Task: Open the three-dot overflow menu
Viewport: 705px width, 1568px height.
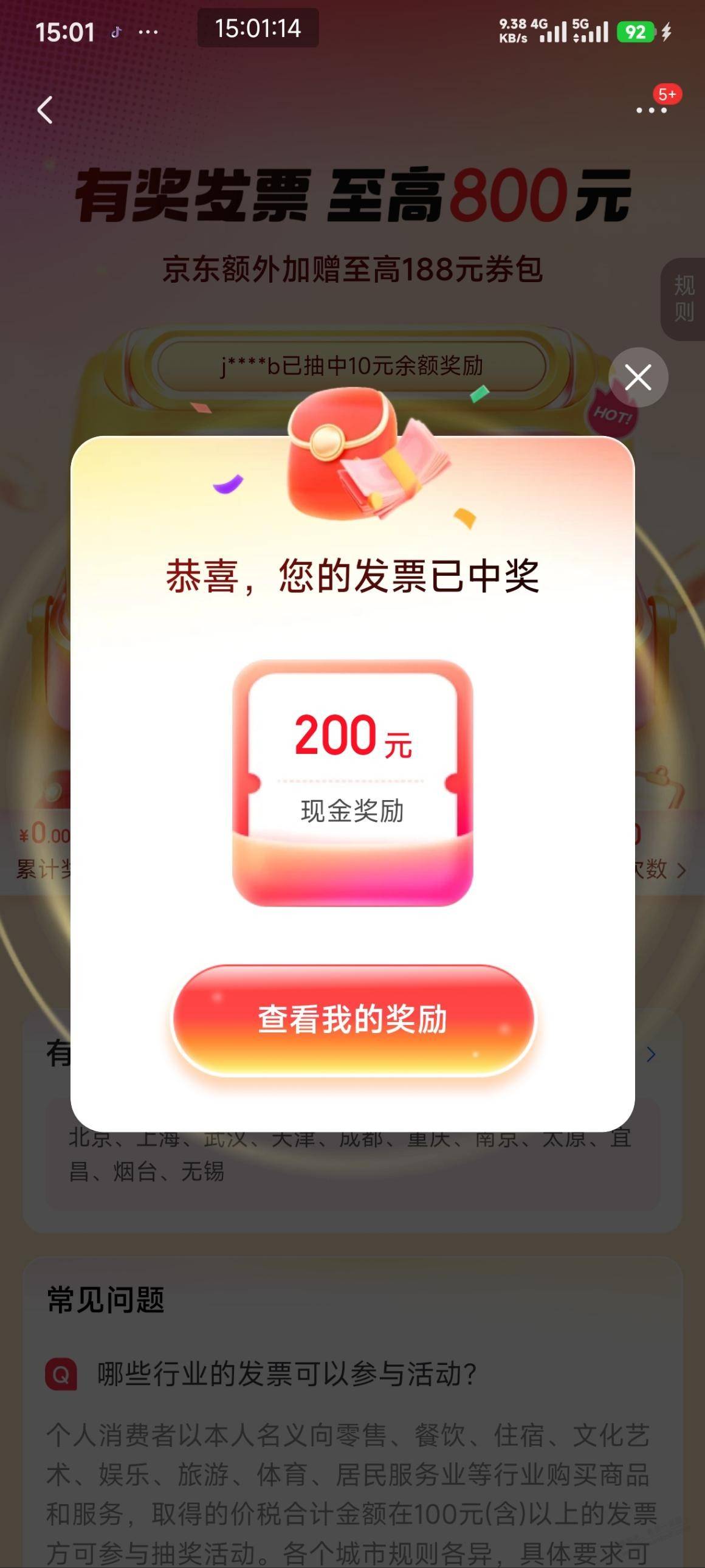Action: 652,110
